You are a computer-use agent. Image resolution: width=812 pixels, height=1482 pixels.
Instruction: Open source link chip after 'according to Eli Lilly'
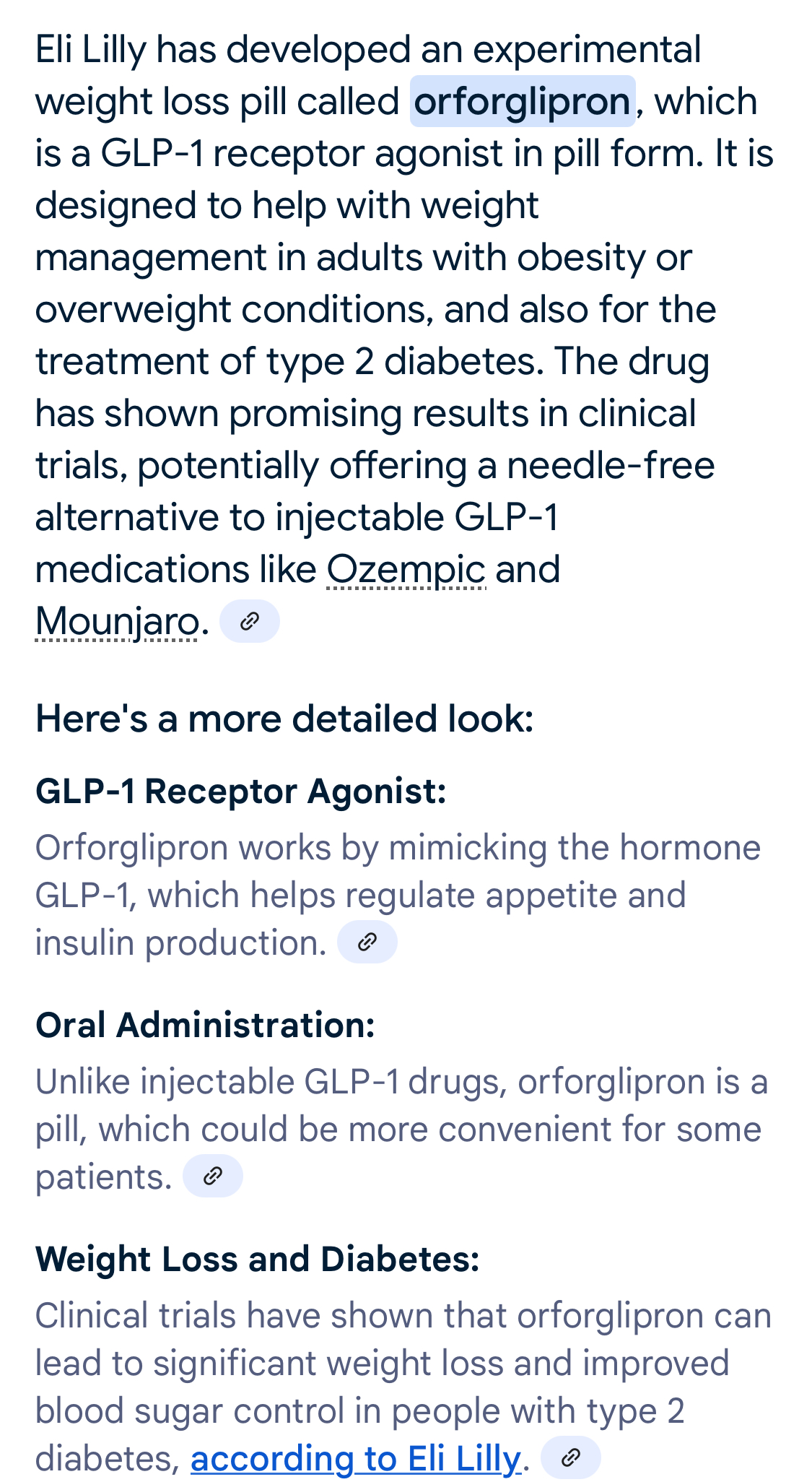pyautogui.click(x=571, y=1457)
